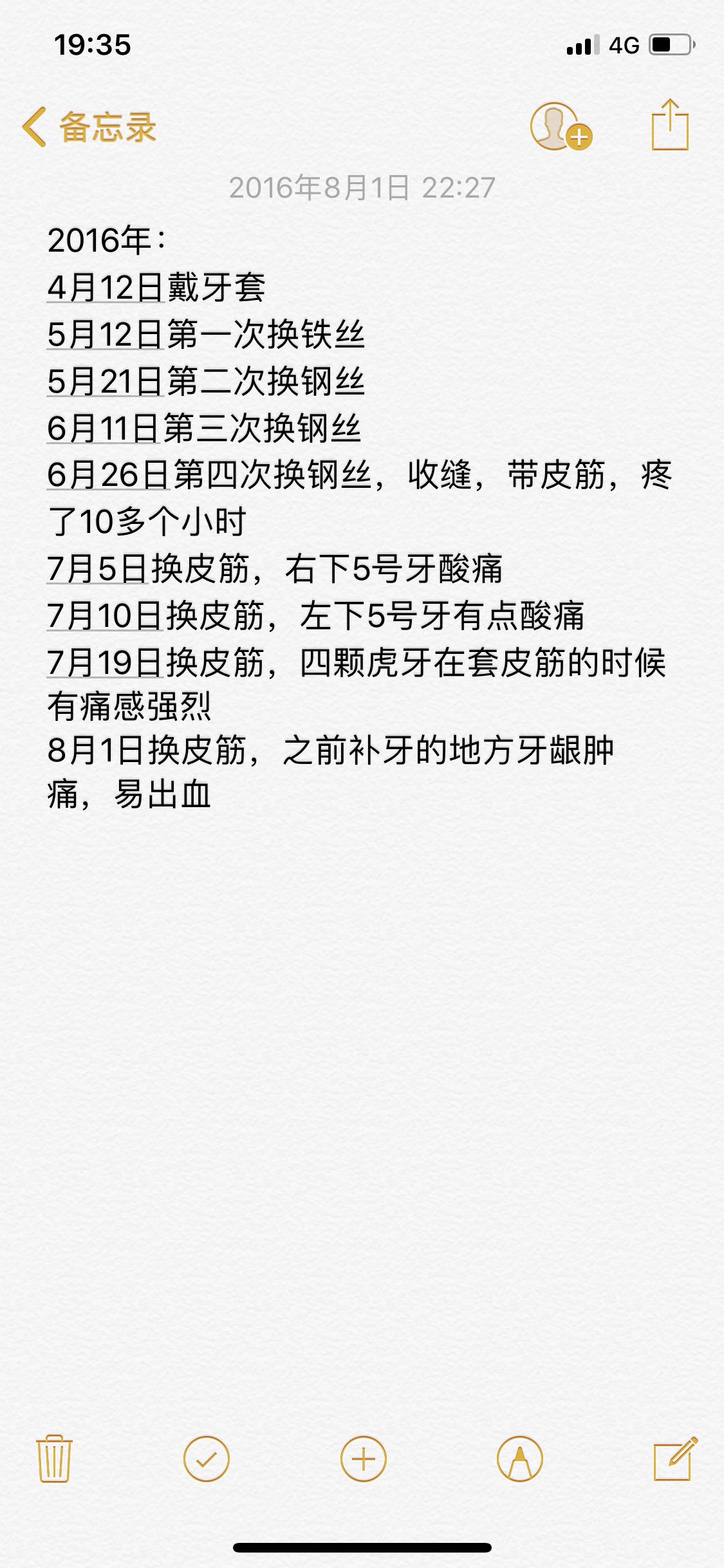Open the 7月19日 date link
This screenshot has height=1568, width=724.
point(105,663)
